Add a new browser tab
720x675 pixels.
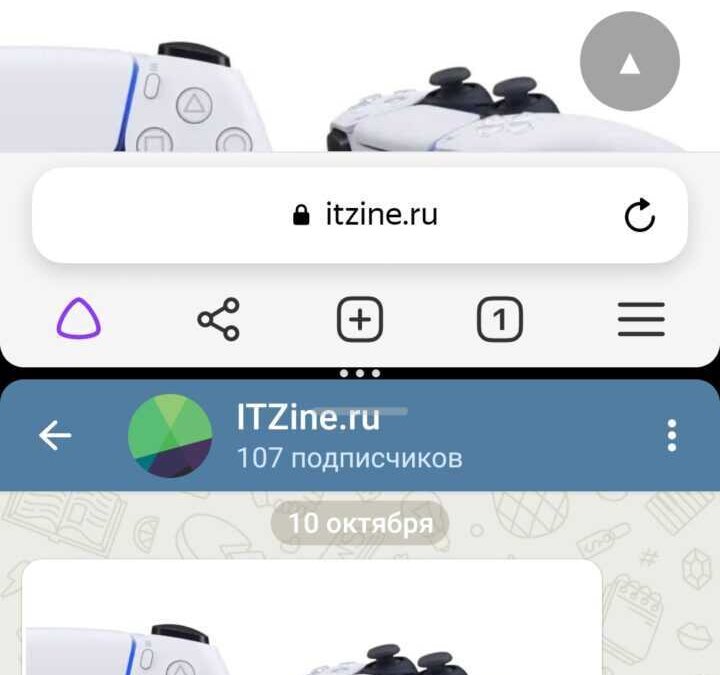pos(360,320)
